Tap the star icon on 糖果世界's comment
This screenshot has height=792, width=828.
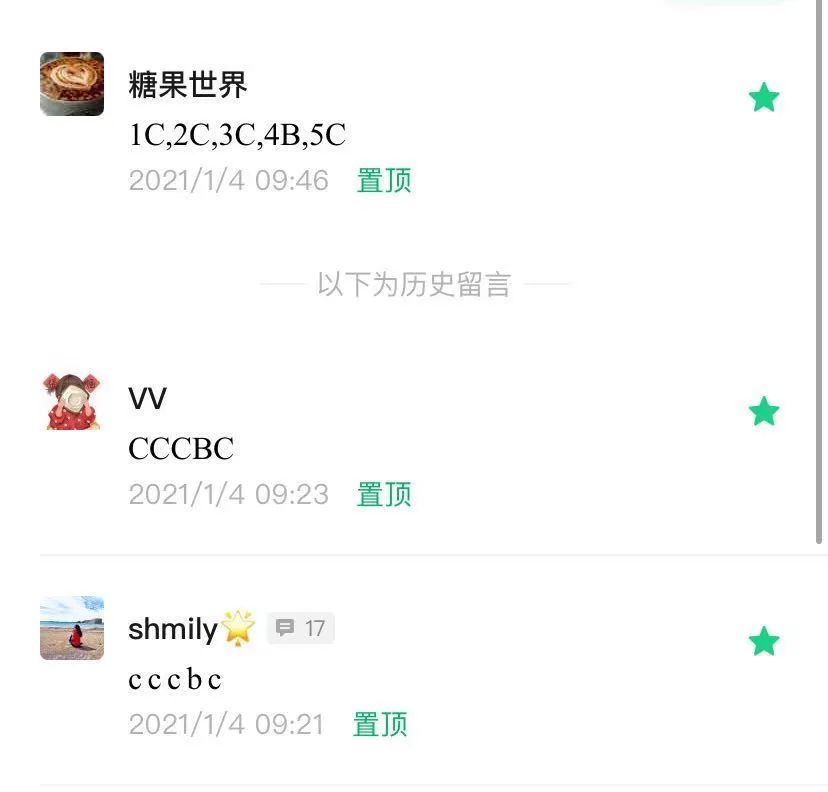pyautogui.click(x=764, y=98)
